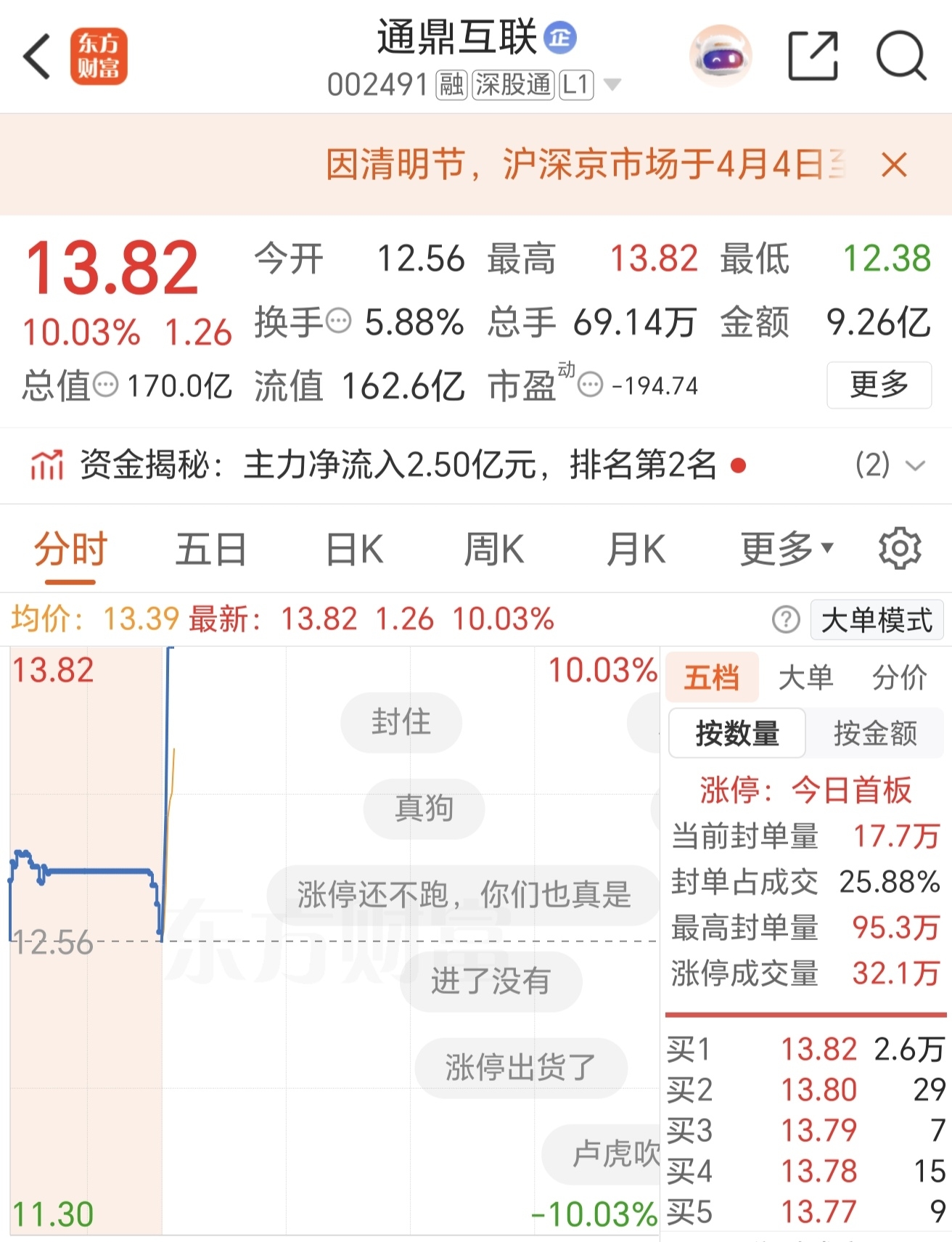Enable 大单模式 mode

pyautogui.click(x=877, y=620)
